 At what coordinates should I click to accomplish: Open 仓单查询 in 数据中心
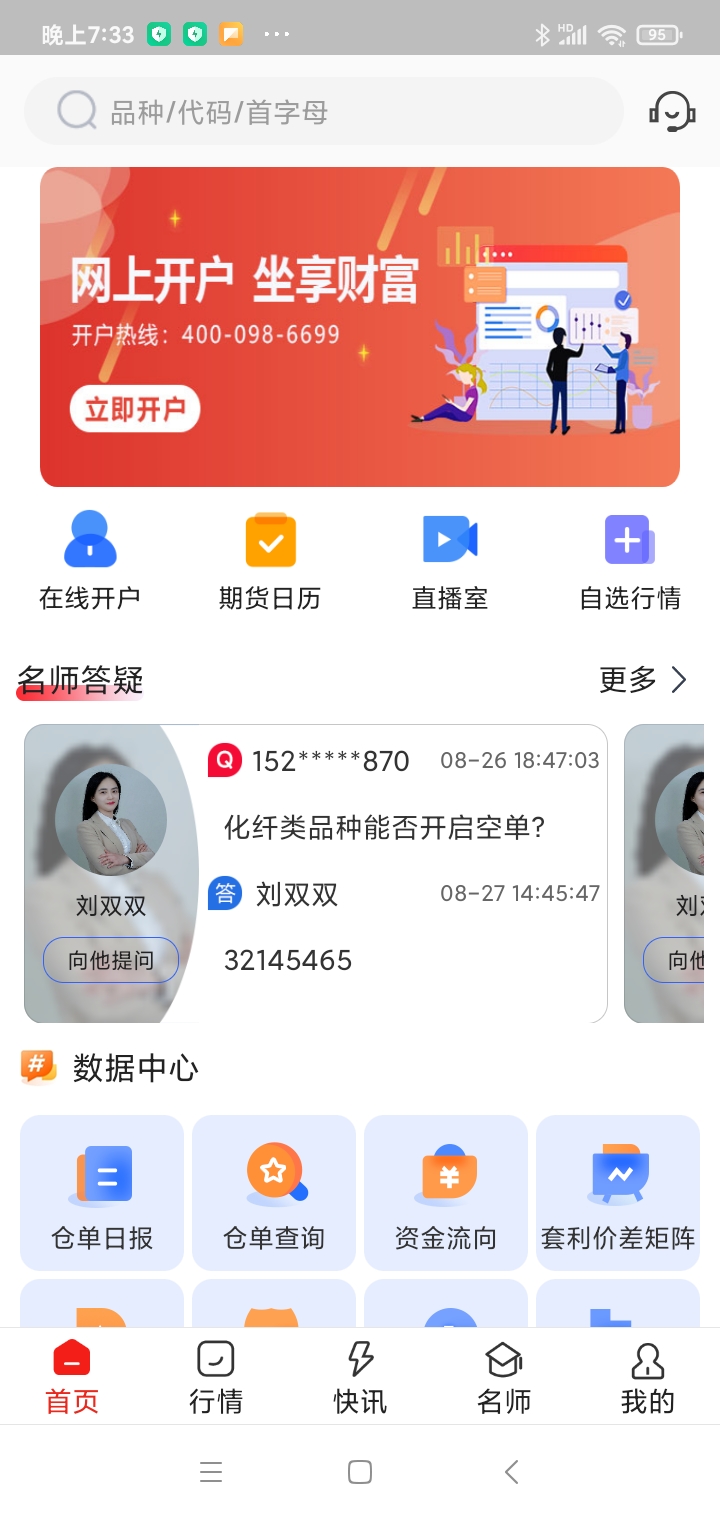tap(274, 1193)
